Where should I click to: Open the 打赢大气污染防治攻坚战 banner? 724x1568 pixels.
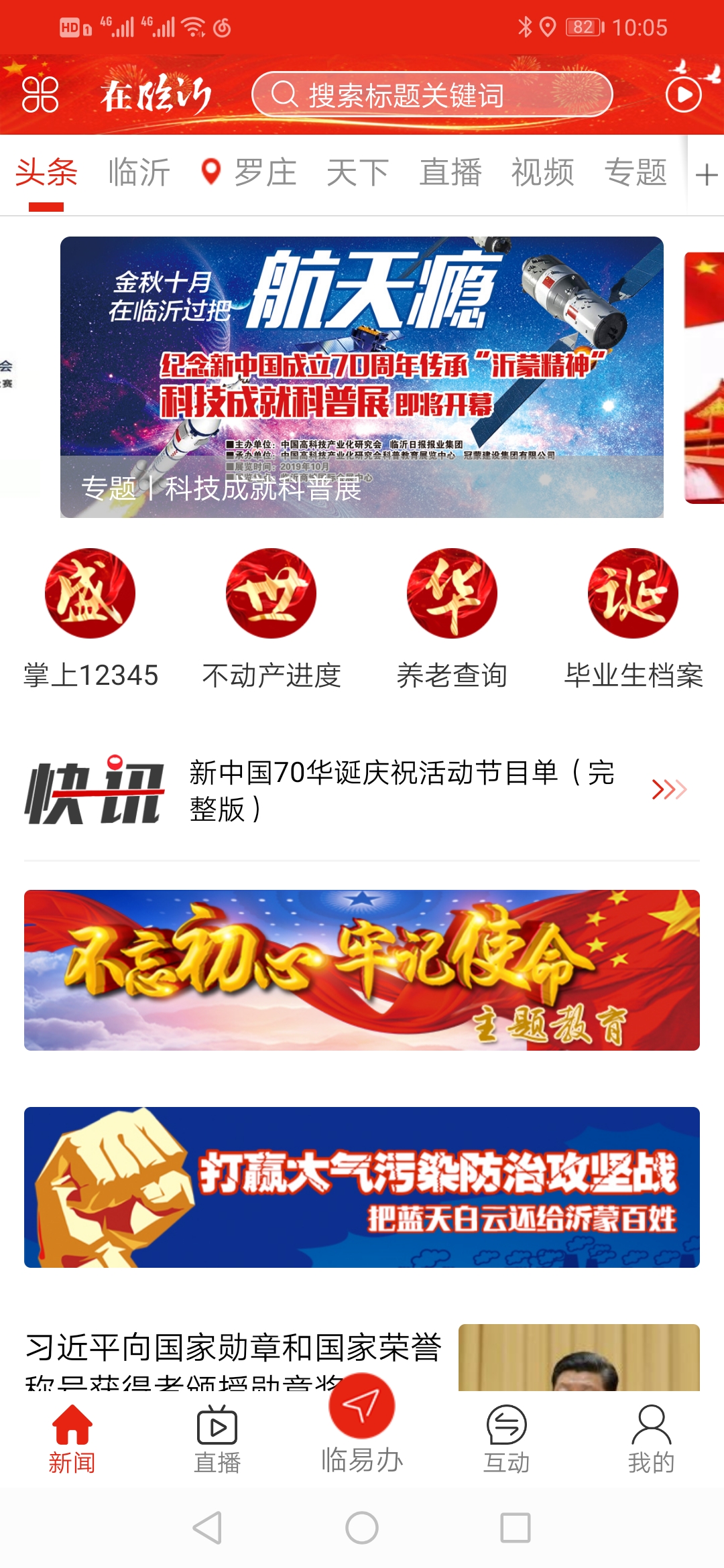coord(362,1187)
